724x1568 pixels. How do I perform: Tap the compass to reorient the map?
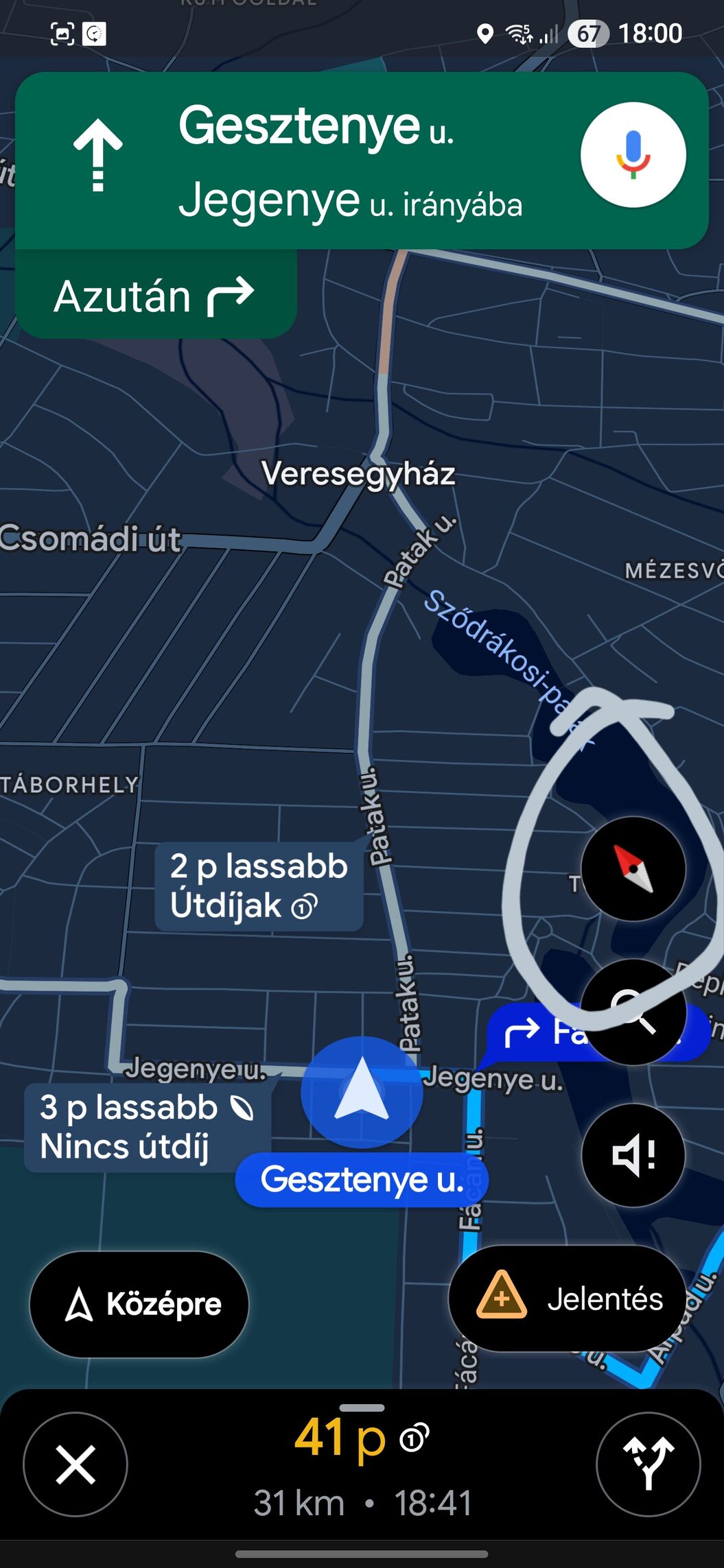(x=633, y=868)
